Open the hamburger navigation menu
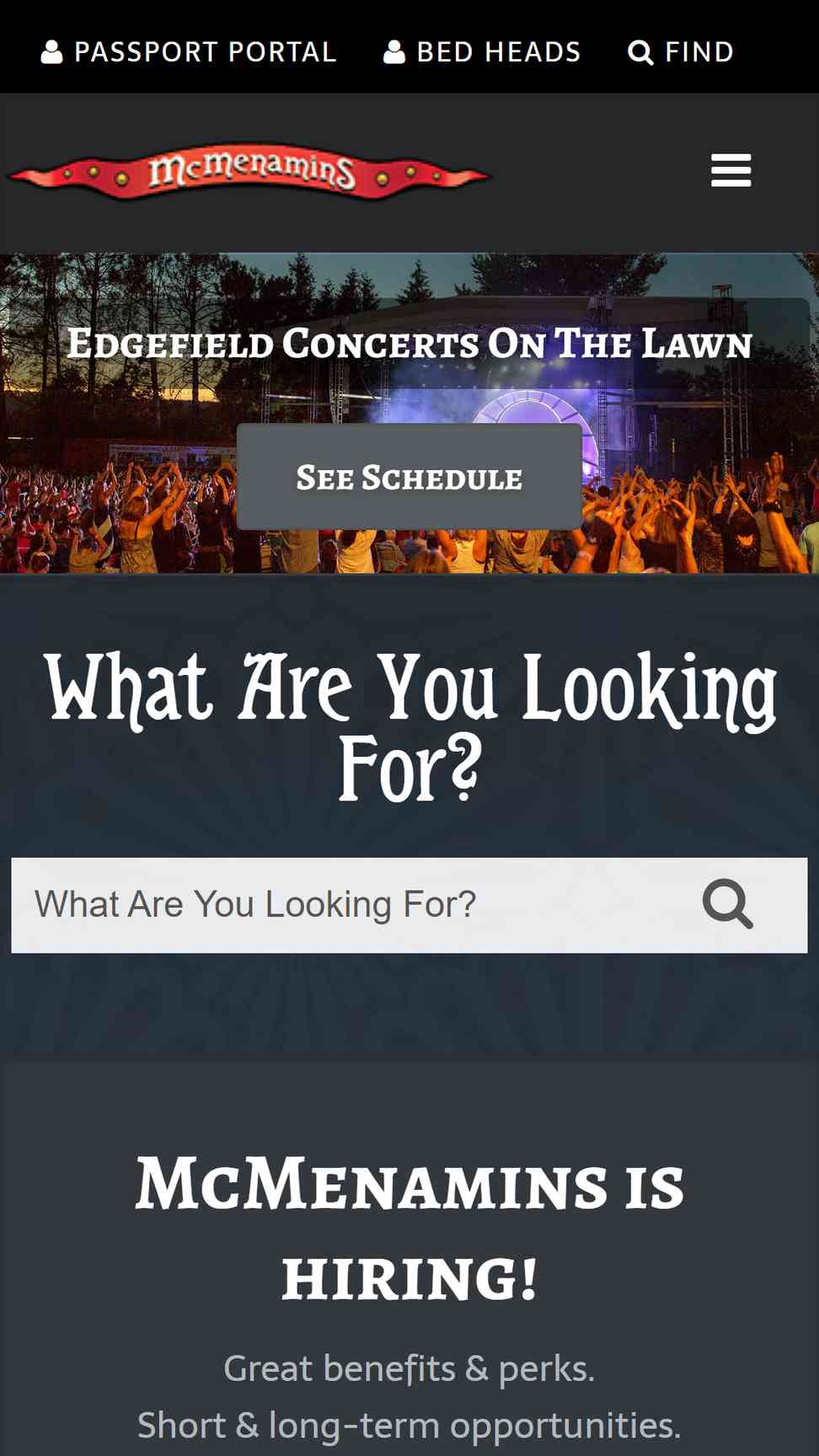This screenshot has width=819, height=1456. coord(731,171)
